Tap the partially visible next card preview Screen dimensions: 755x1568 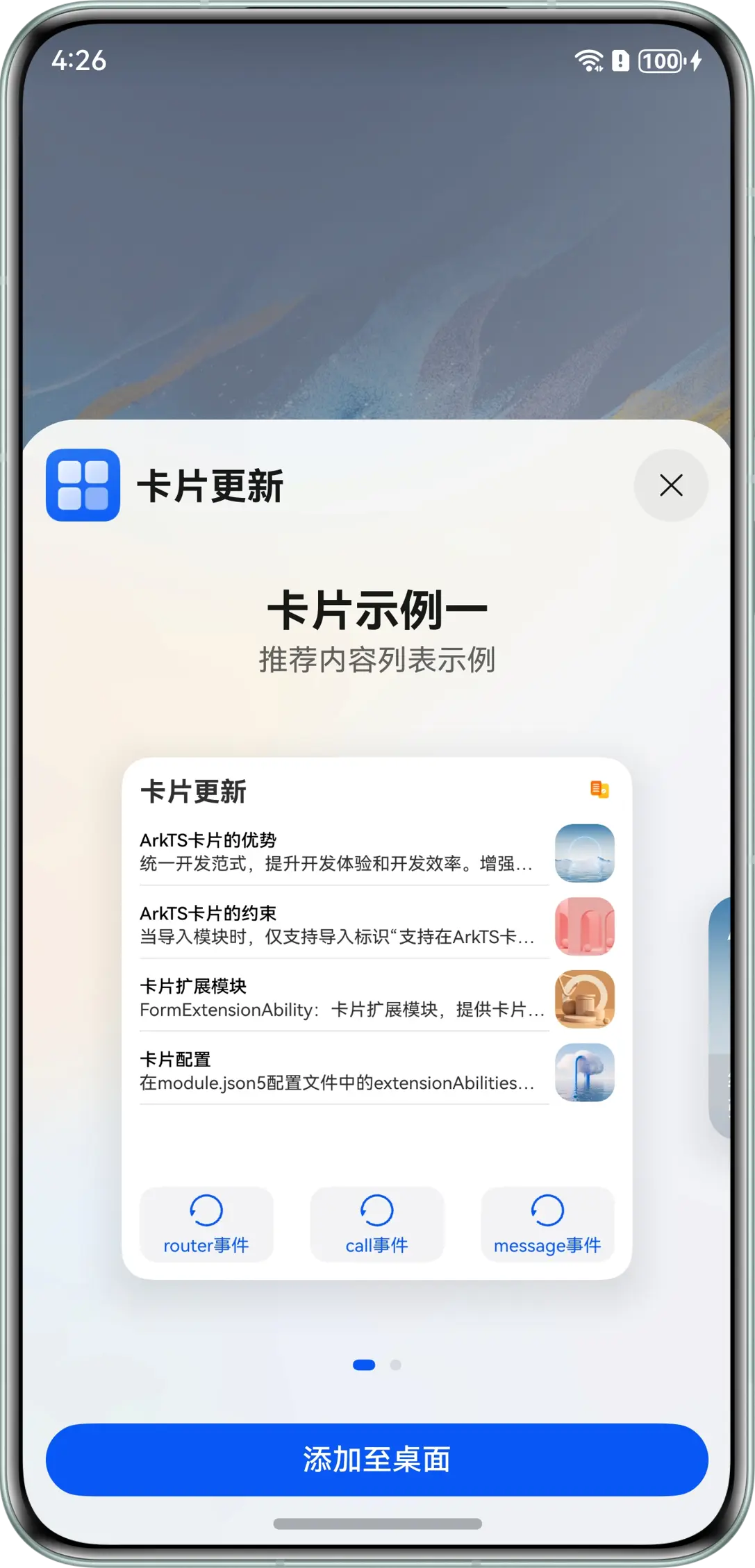[x=720, y=1017]
